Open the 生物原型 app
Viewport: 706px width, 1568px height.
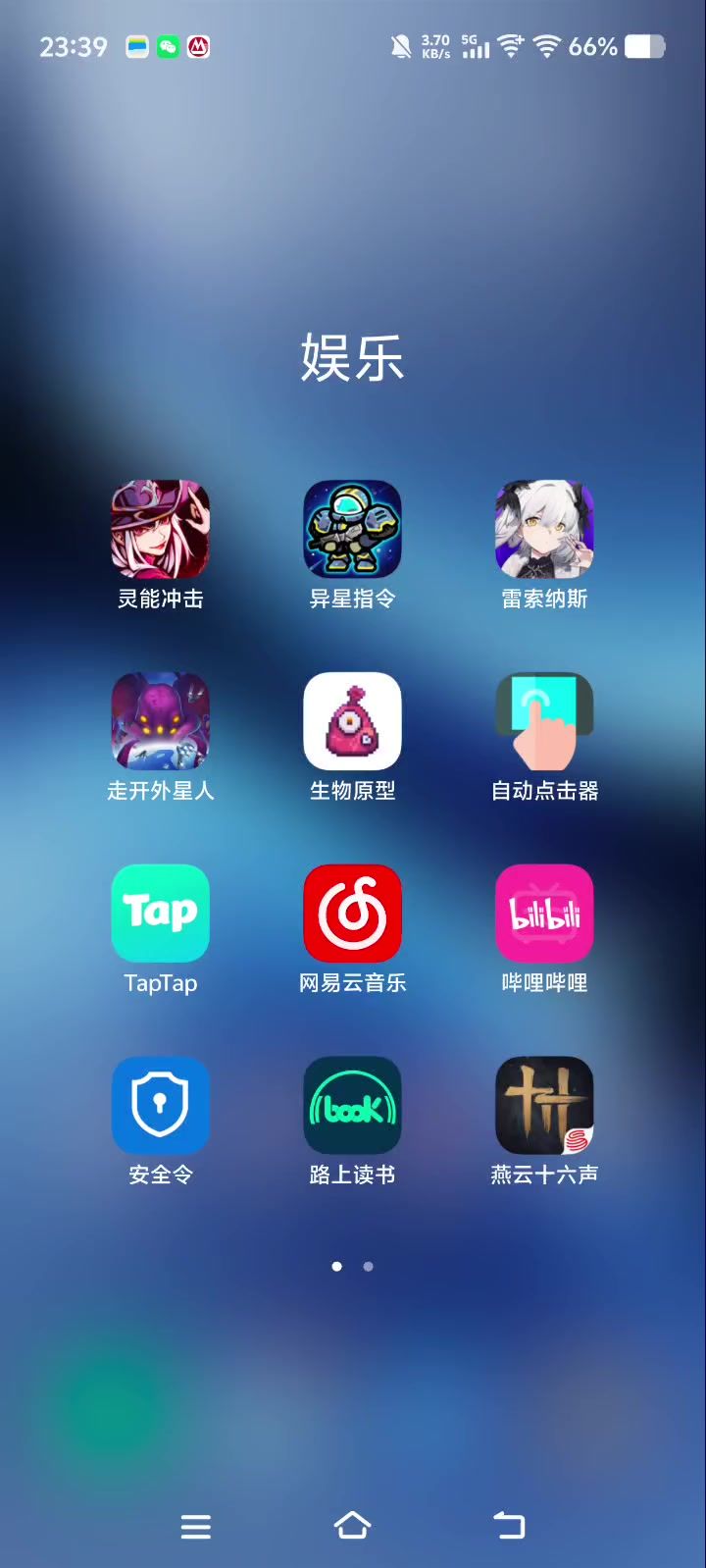point(352,722)
